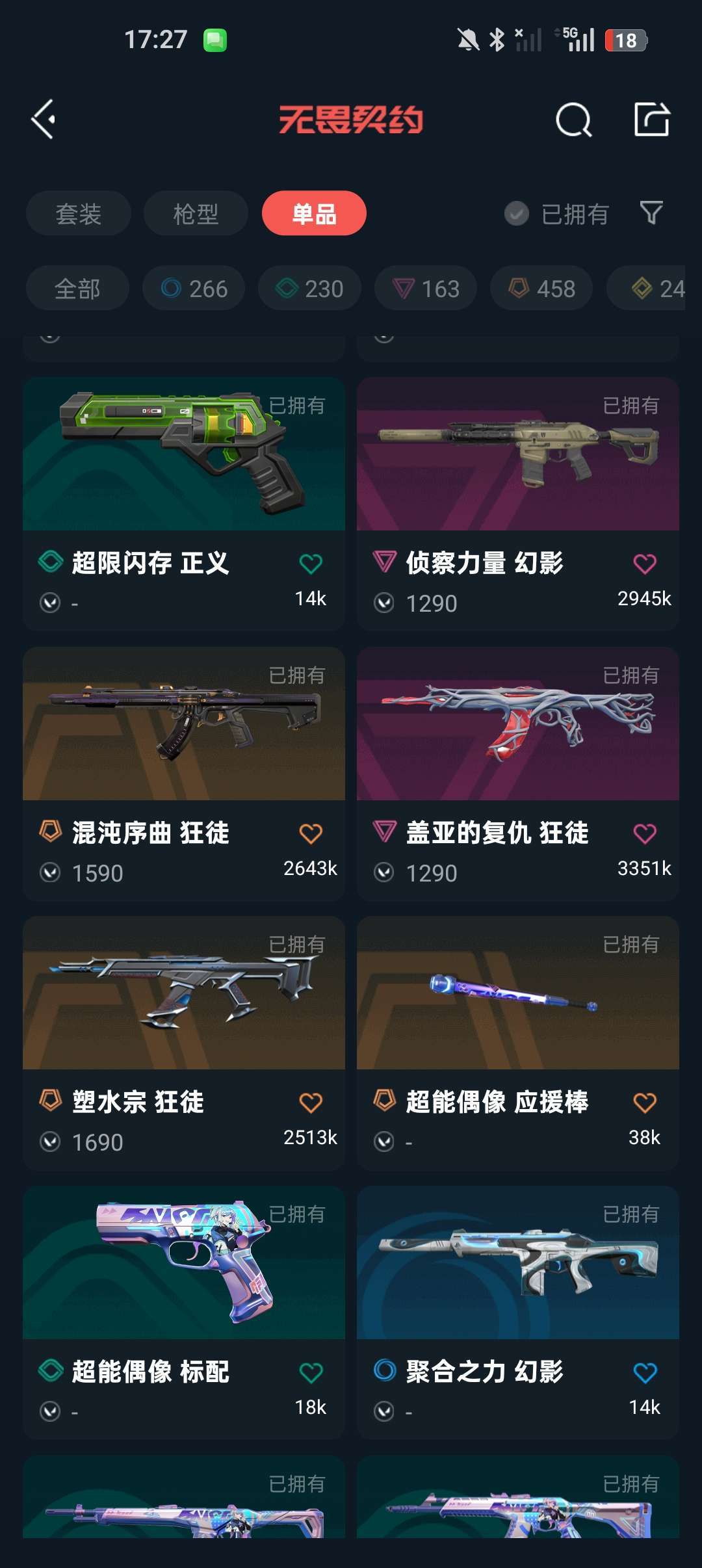Viewport: 702px width, 1568px height.
Task: Filter by the pink triangle tier 163
Action: coord(426,288)
